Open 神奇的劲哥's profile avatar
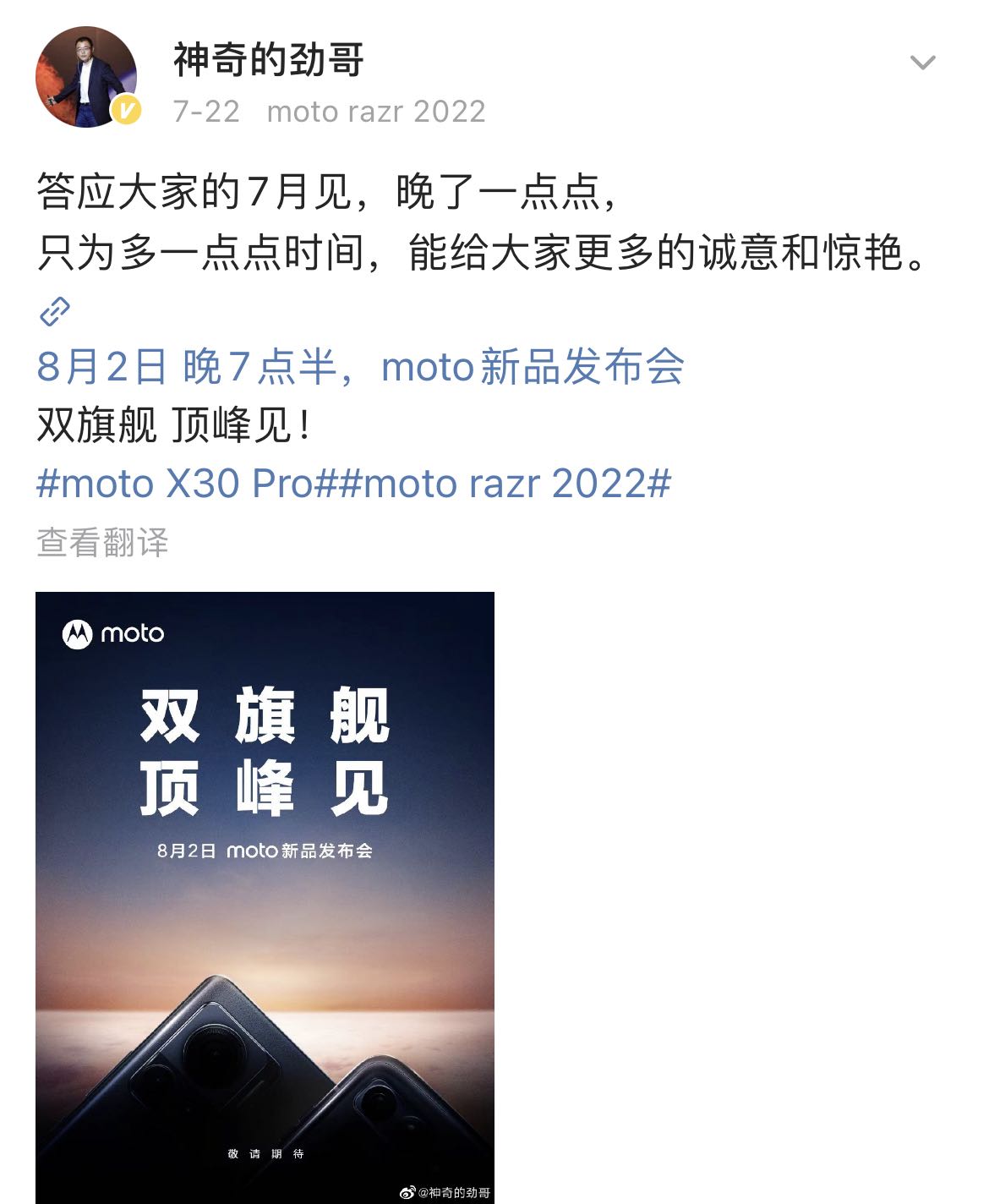 pyautogui.click(x=86, y=77)
